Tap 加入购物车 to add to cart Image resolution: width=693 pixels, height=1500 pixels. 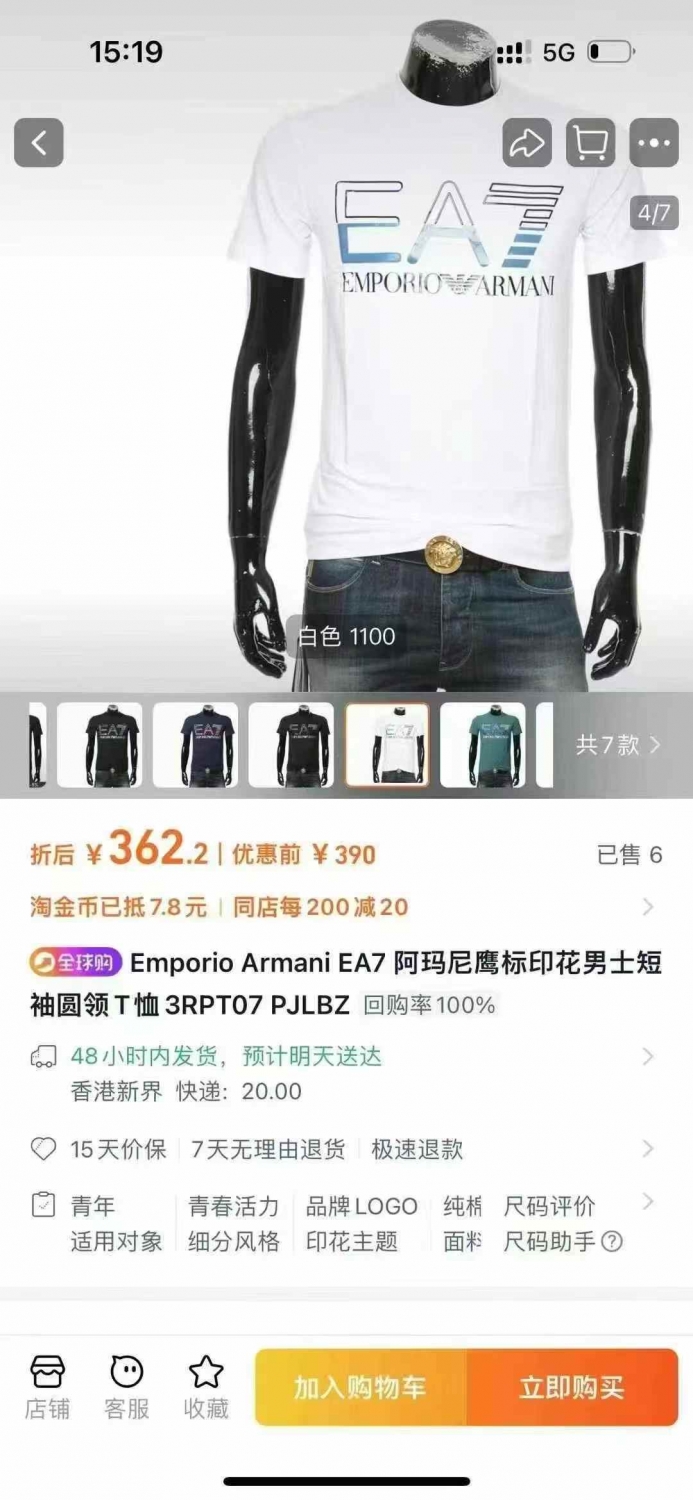(361, 1387)
